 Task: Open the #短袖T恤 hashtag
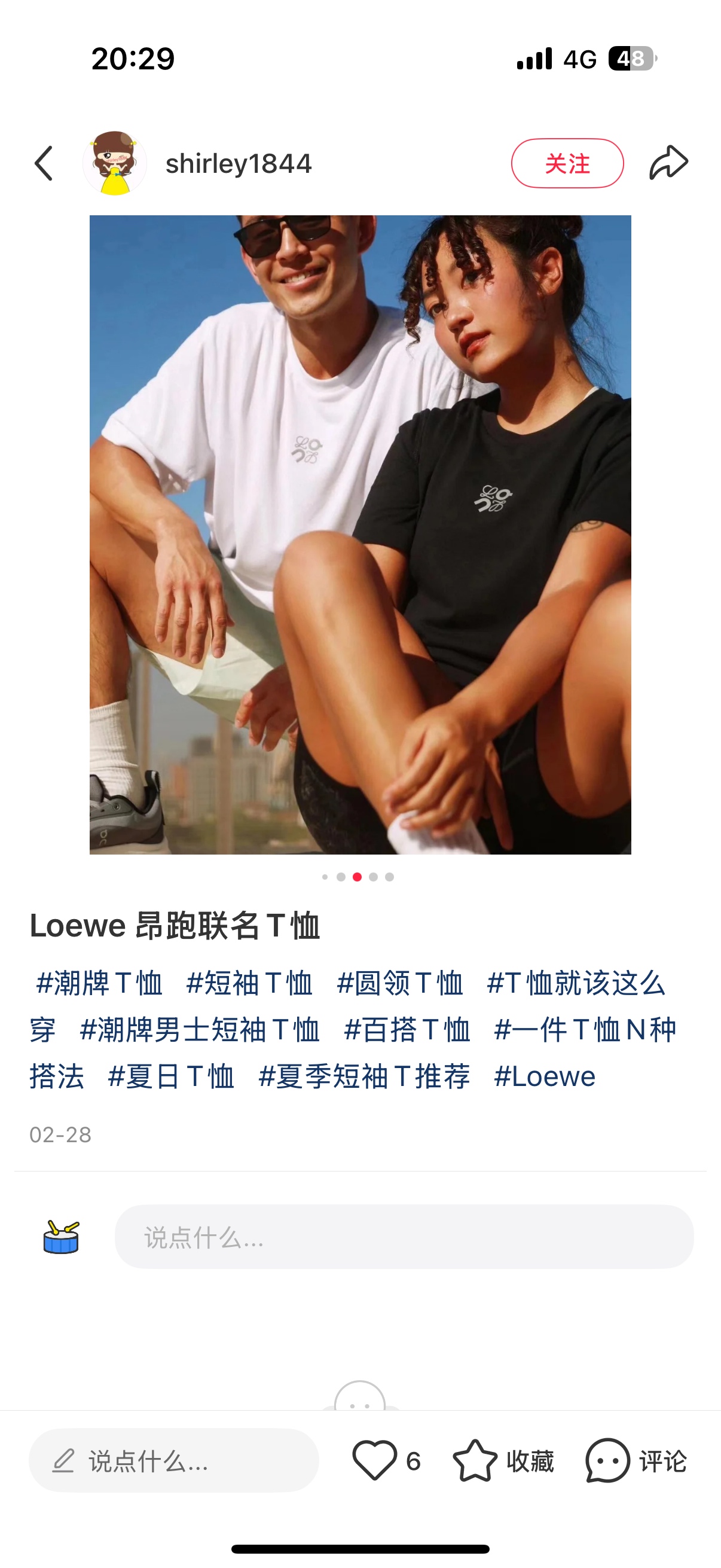[x=249, y=983]
